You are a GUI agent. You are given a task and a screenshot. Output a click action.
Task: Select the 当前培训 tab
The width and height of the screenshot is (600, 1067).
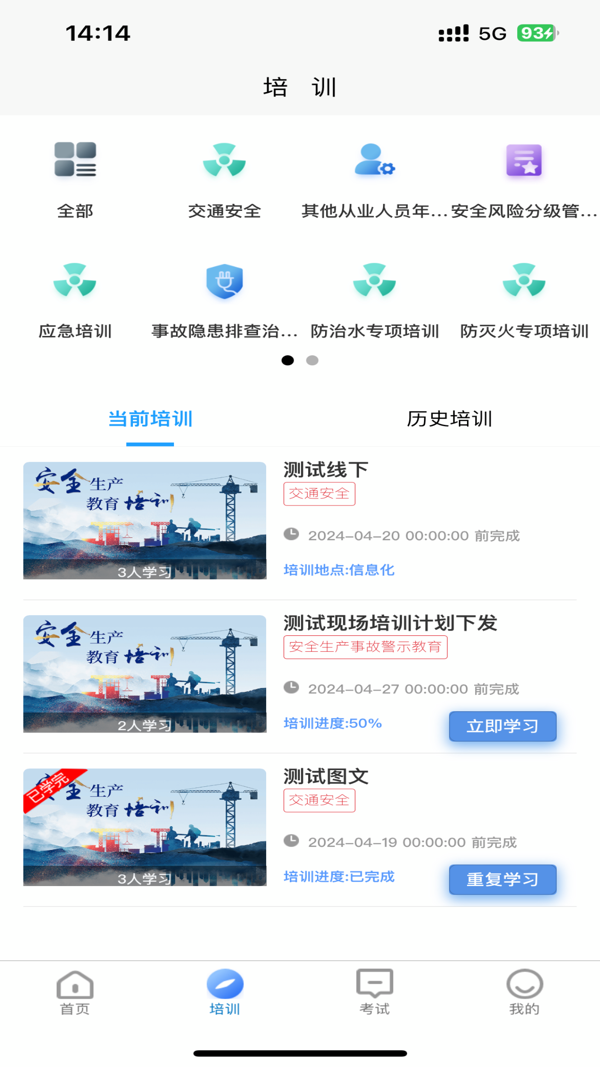[150, 419]
